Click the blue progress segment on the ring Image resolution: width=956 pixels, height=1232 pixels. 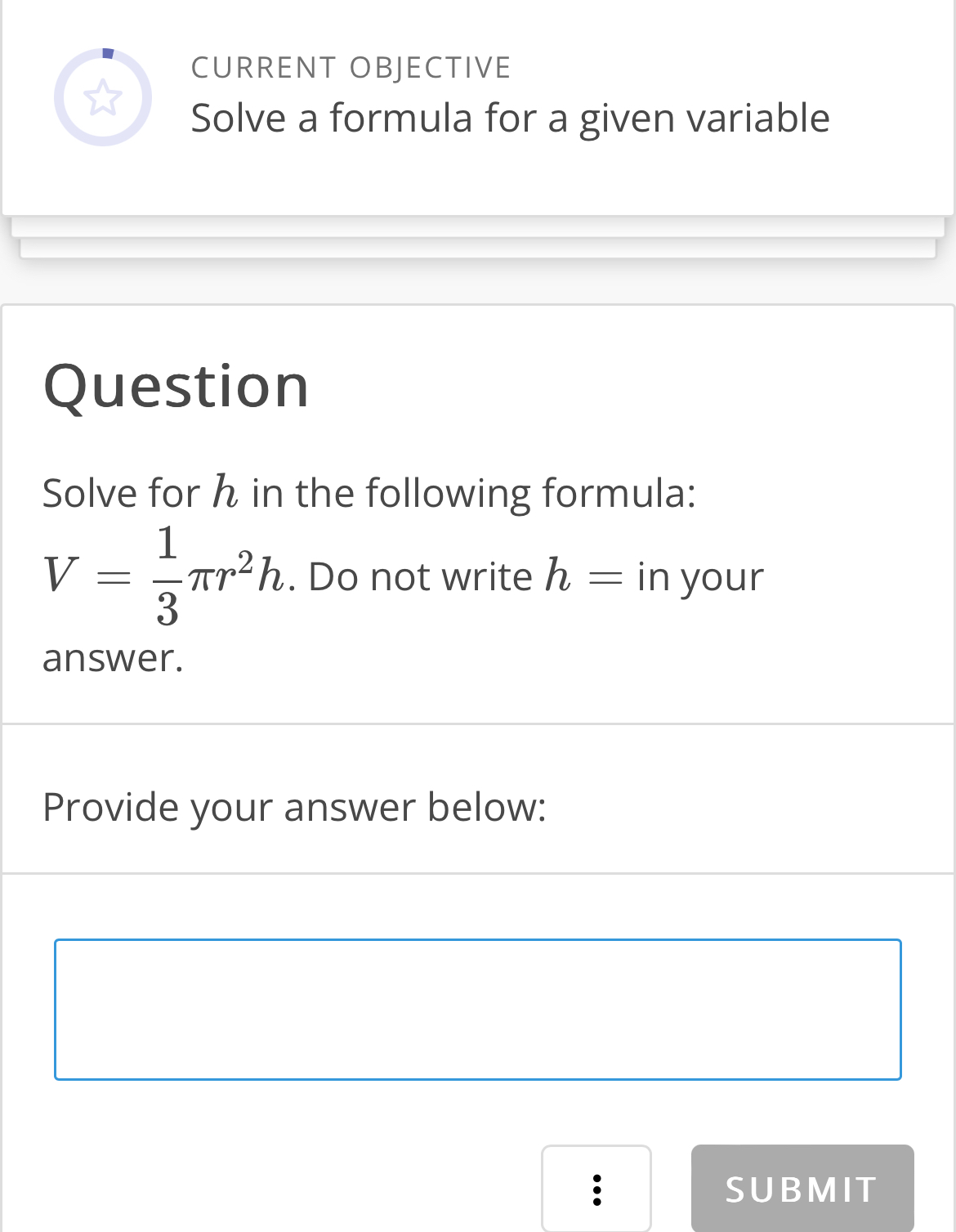pos(107,52)
